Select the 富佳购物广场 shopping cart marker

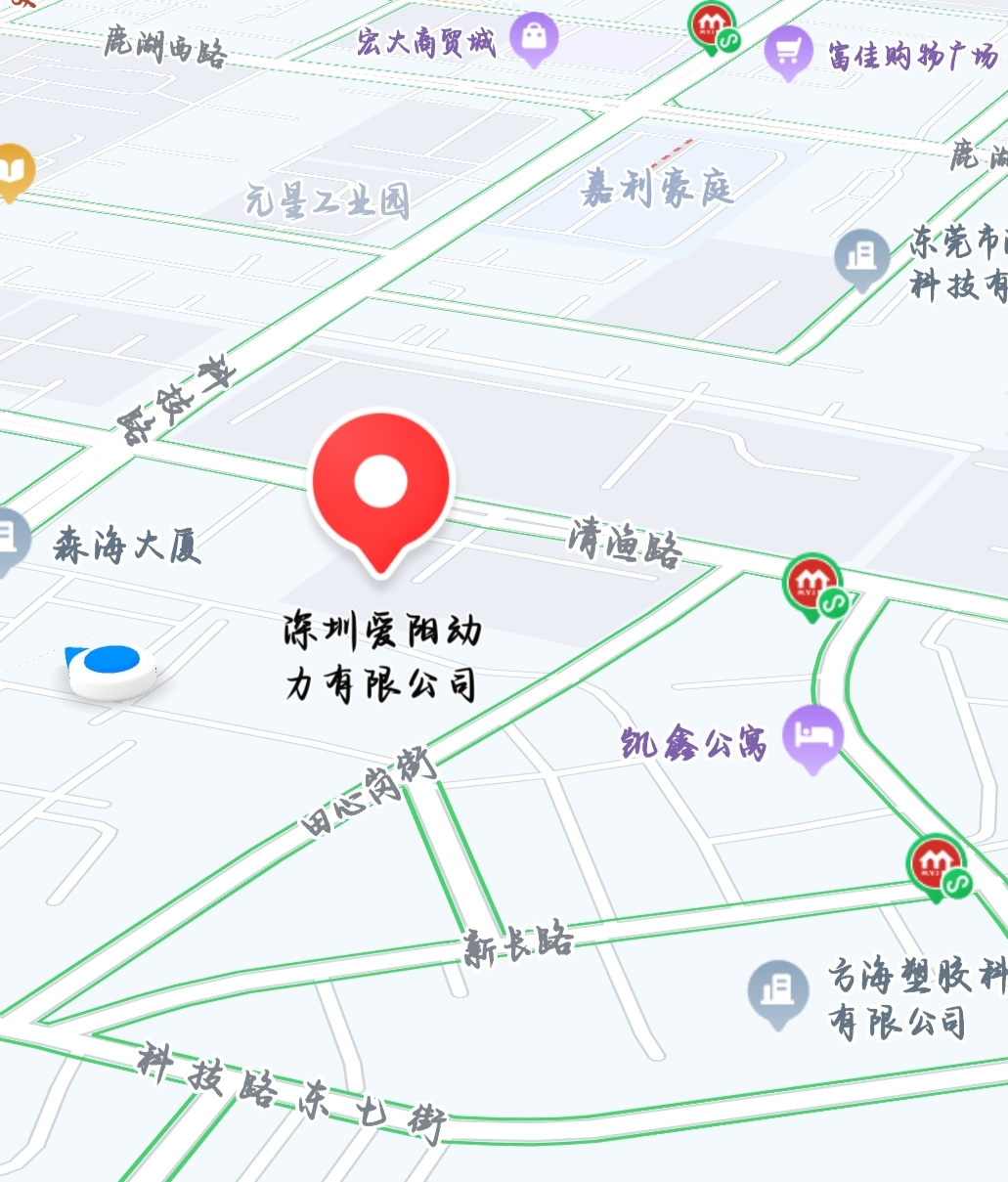(x=788, y=50)
